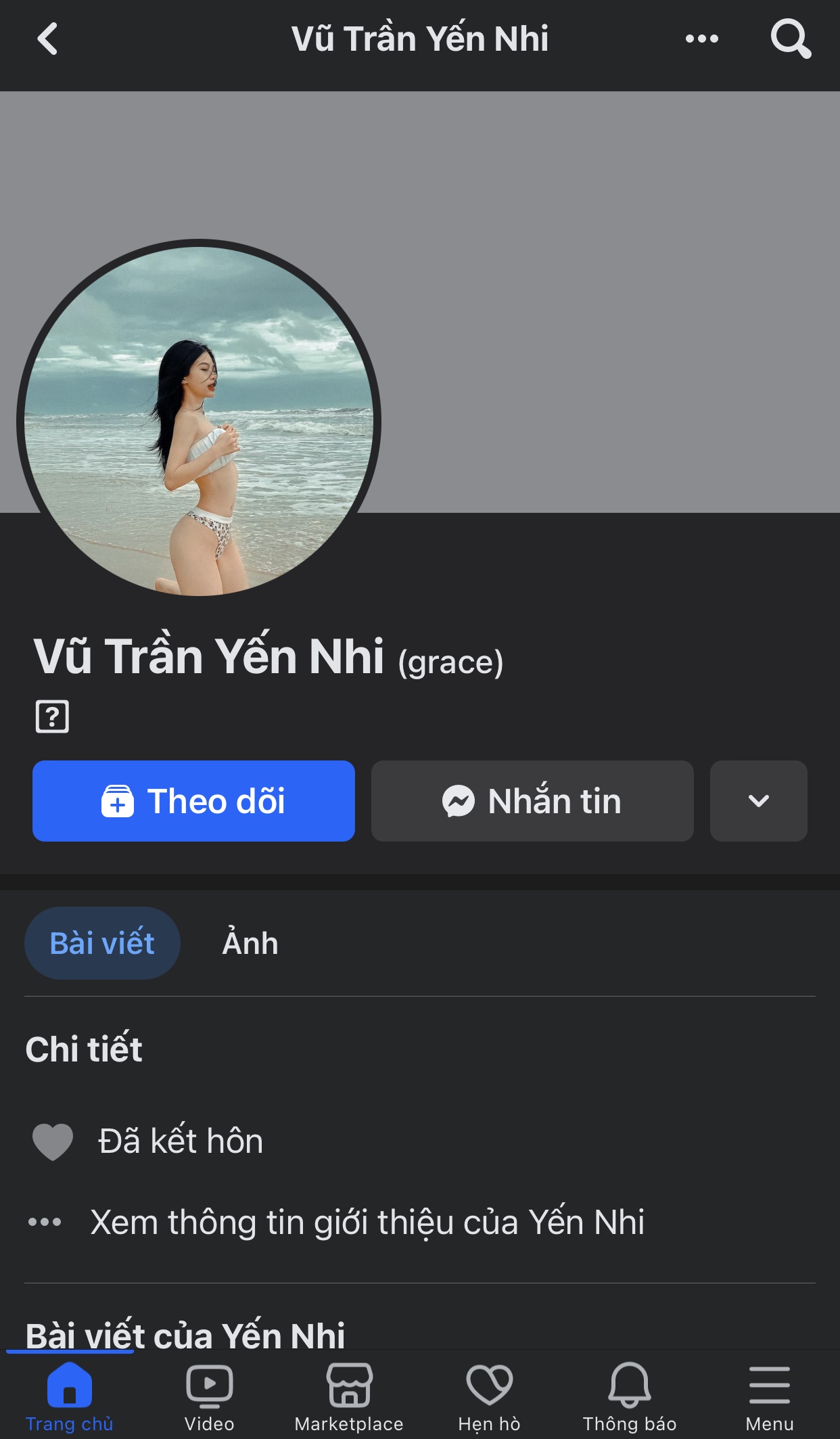Screen dimensions: 840x1439
Task: Switch to the Ảnh tab
Action: pos(250,943)
